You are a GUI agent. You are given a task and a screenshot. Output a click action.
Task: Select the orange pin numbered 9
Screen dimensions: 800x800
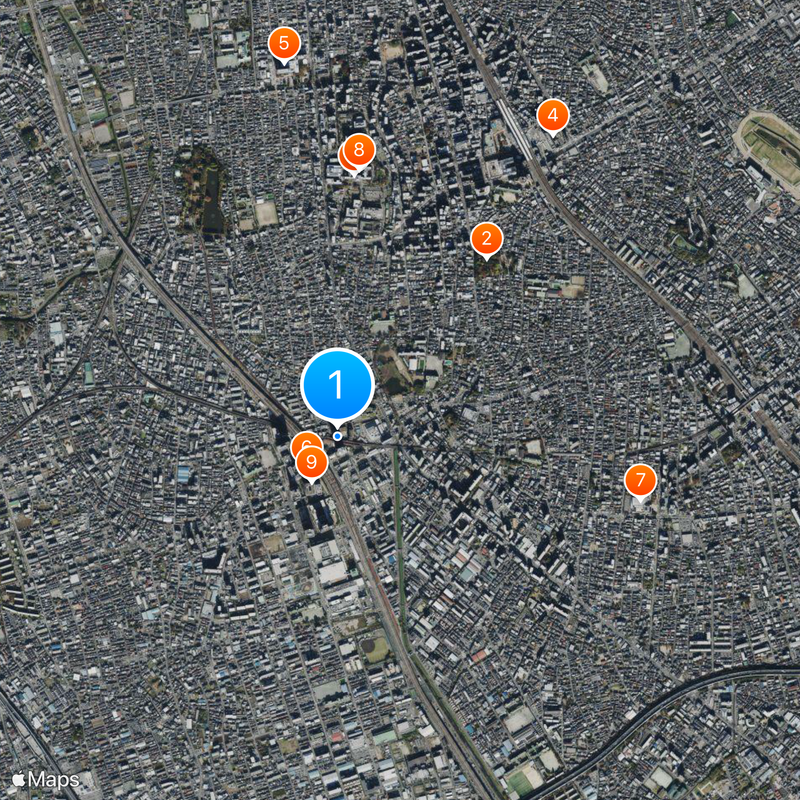click(x=313, y=462)
